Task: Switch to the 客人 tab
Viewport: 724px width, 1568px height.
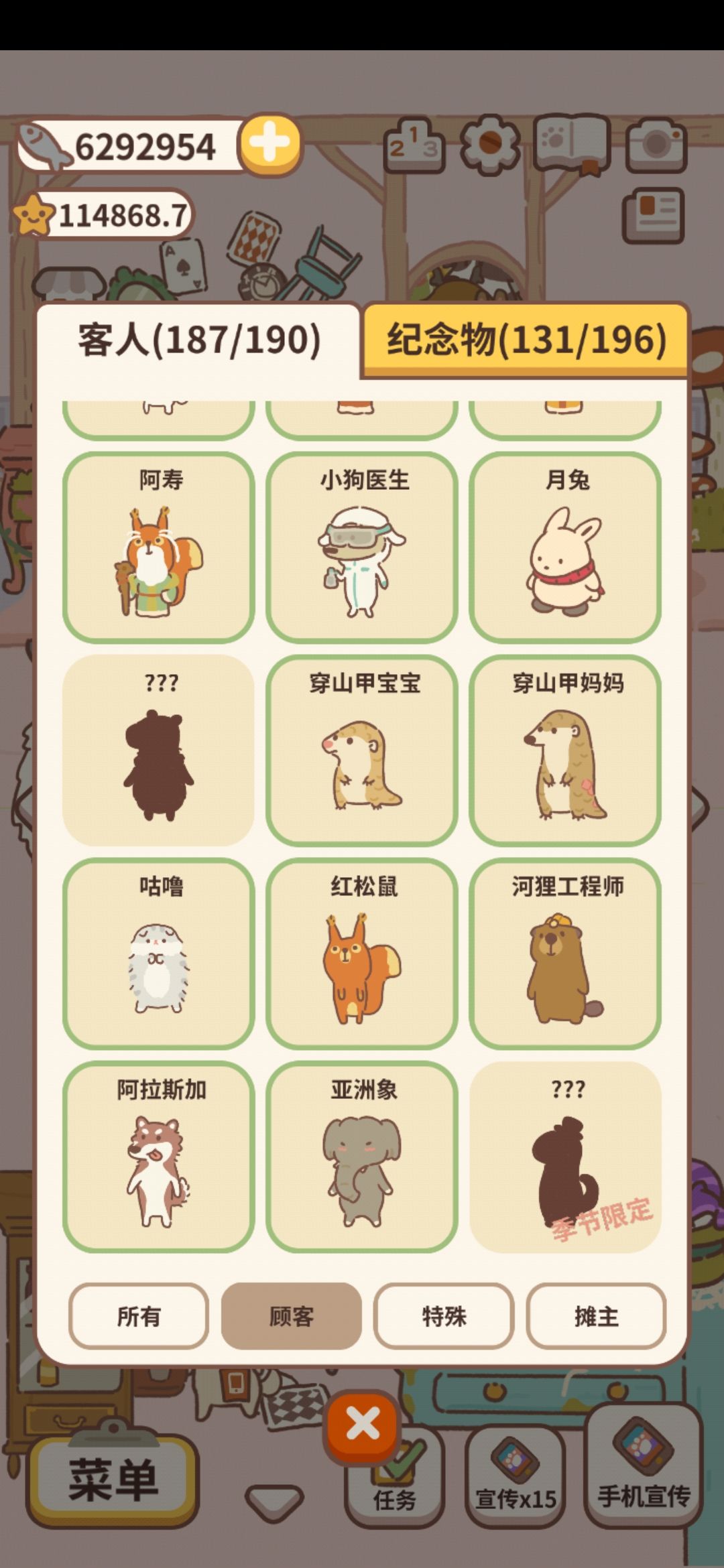Action: click(x=199, y=340)
